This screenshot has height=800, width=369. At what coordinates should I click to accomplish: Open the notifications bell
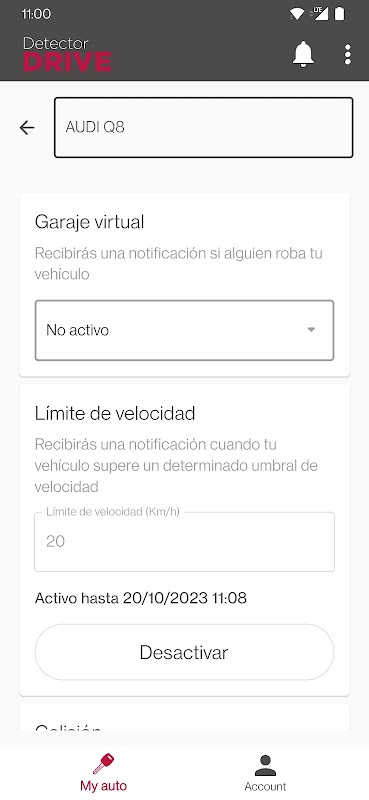coord(303,54)
